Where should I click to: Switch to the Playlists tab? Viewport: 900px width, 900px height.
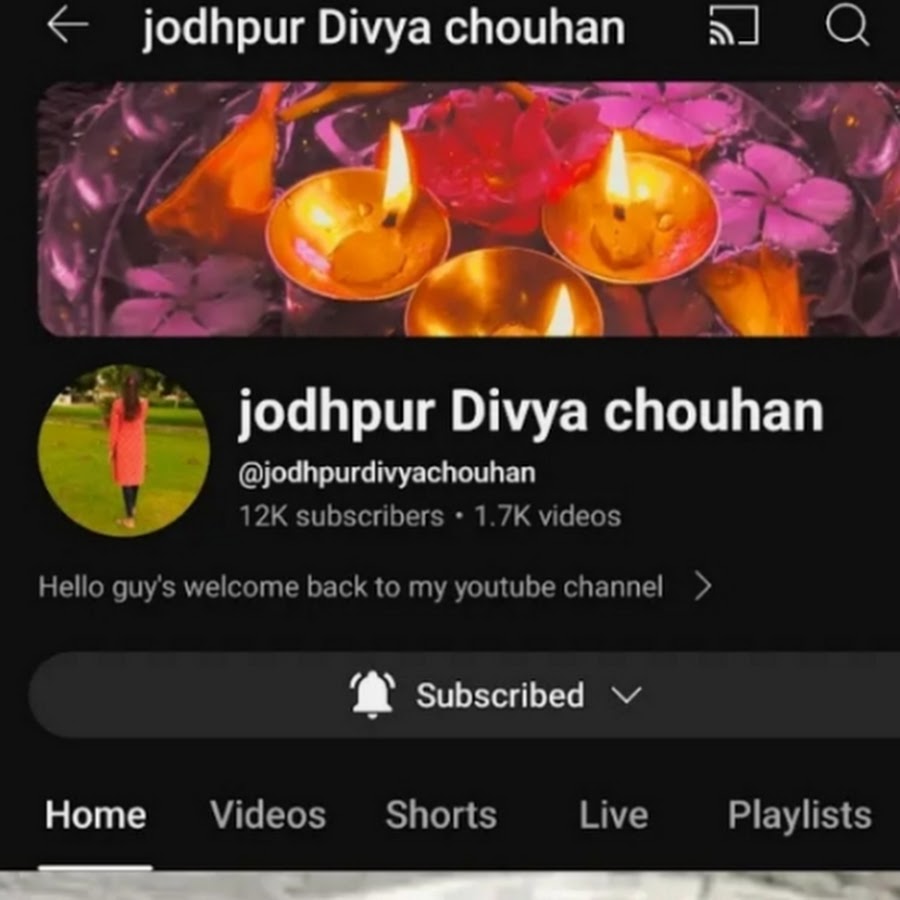point(799,815)
